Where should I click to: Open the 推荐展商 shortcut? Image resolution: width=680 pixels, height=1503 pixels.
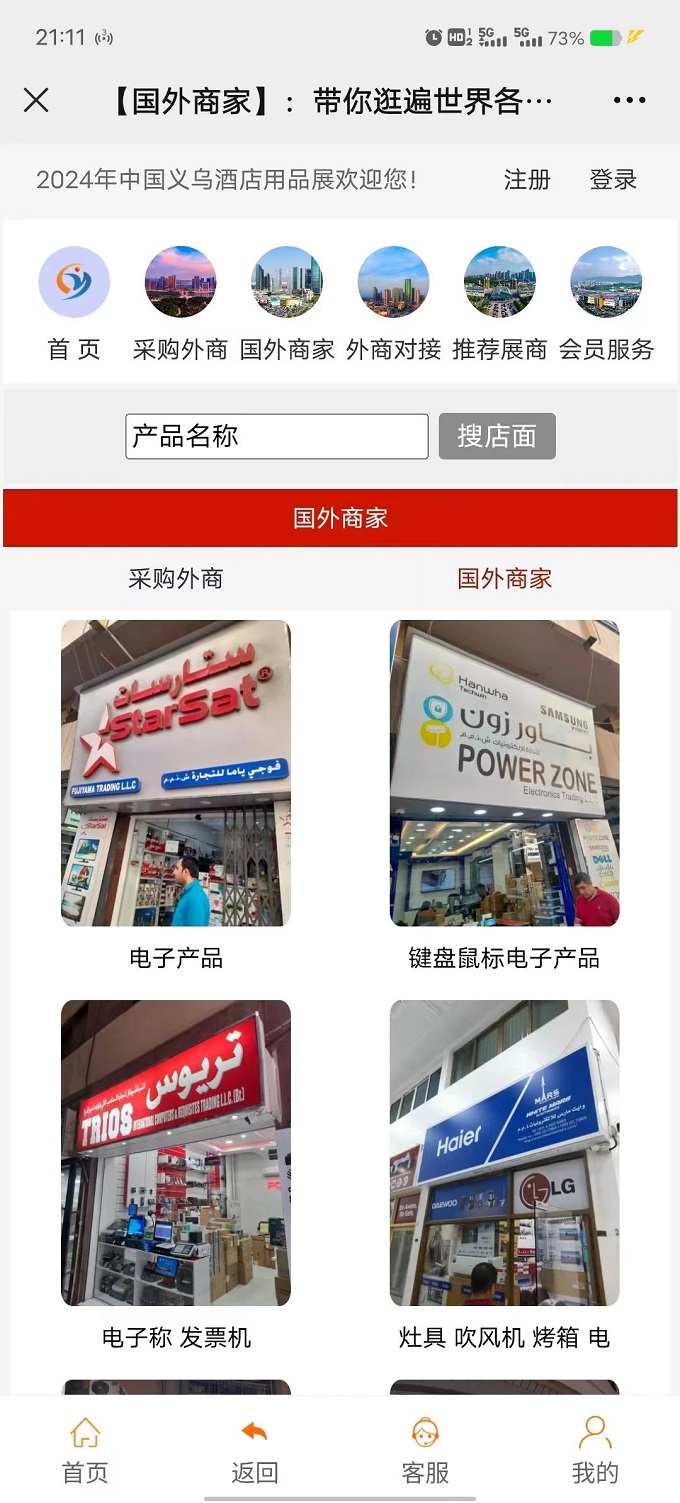point(499,282)
